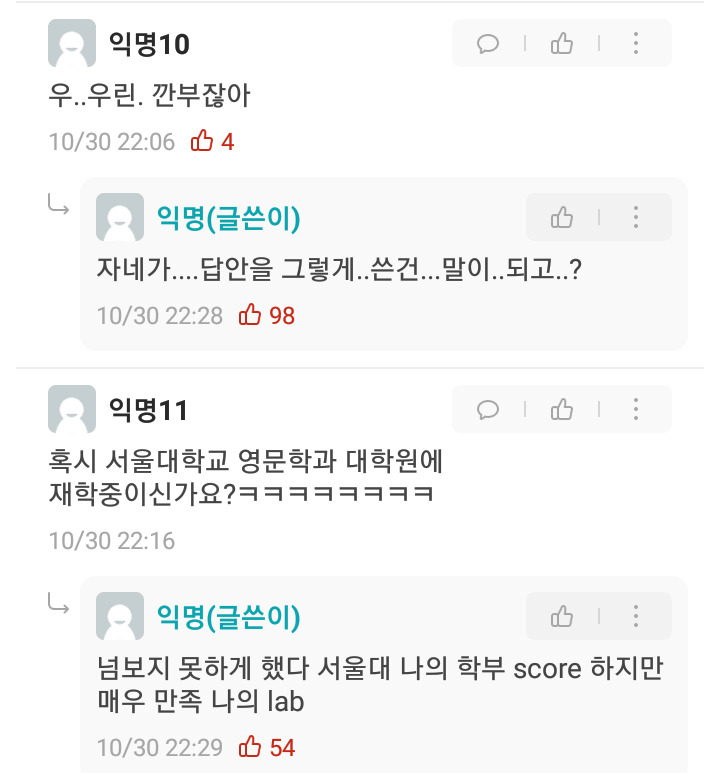Open more options on the 22:28 reply
This screenshot has height=773, width=720.
tap(636, 217)
